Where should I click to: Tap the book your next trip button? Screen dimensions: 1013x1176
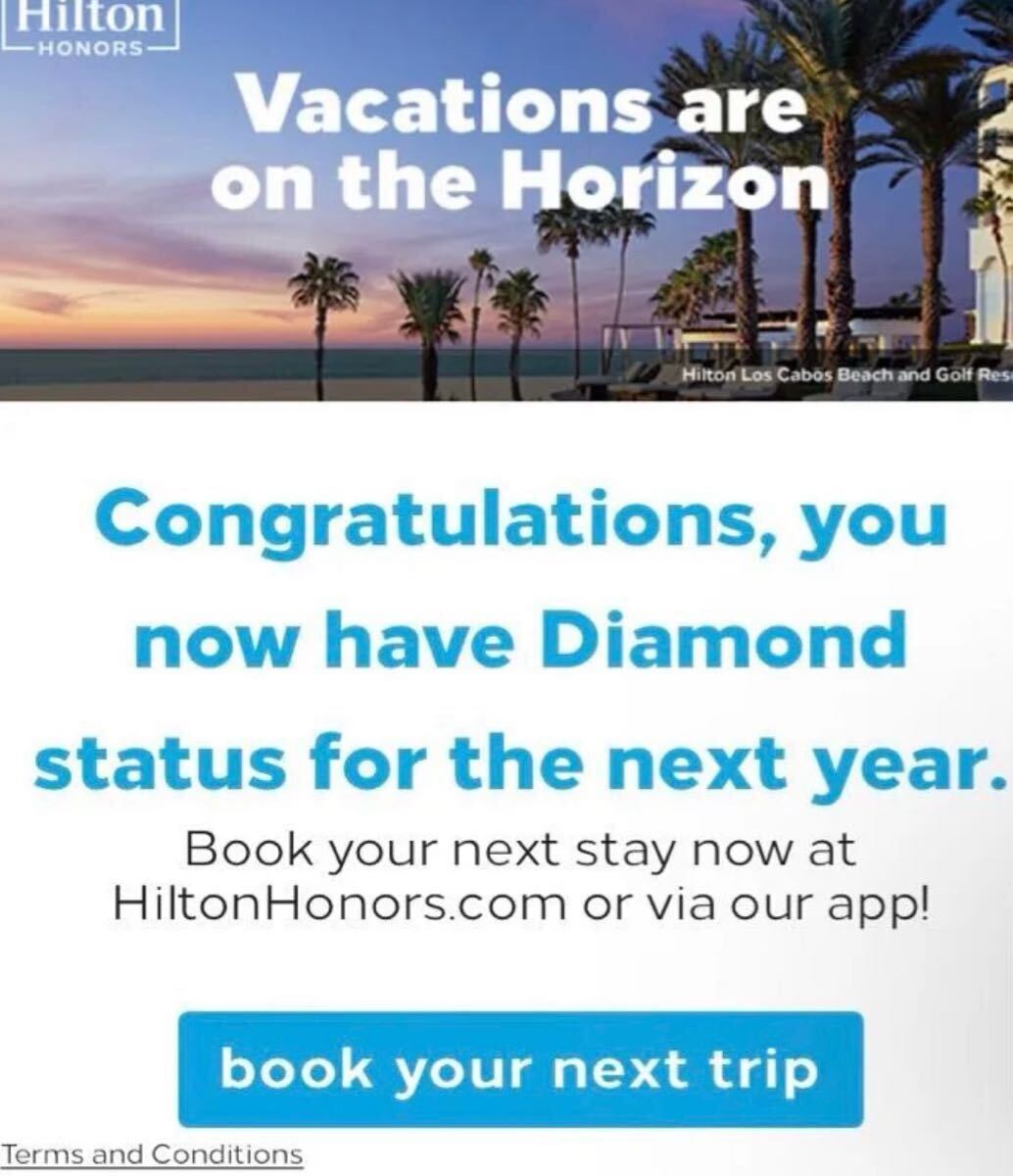pyautogui.click(x=520, y=1068)
